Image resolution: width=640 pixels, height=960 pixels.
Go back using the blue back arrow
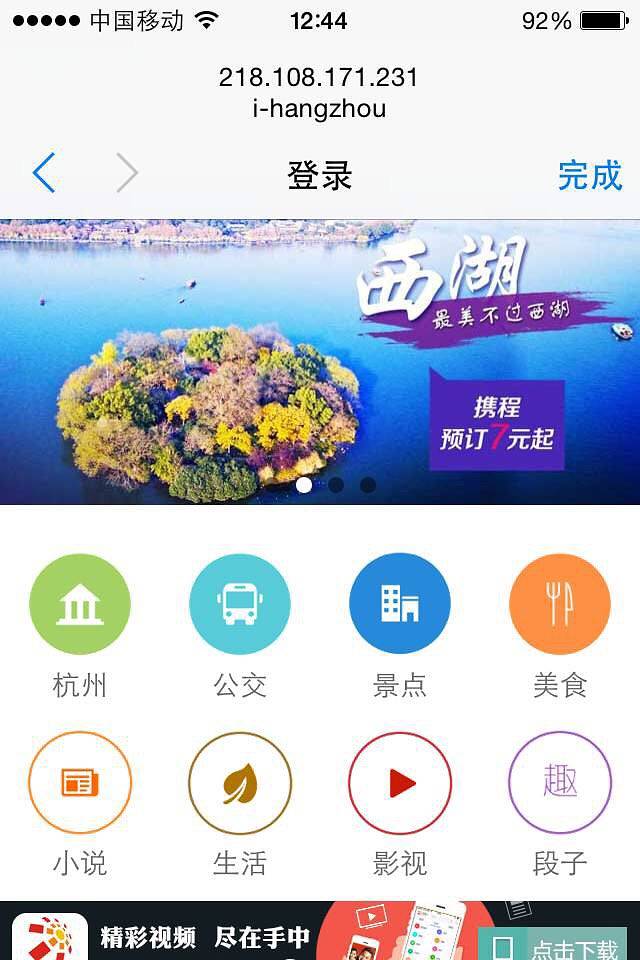click(x=44, y=174)
